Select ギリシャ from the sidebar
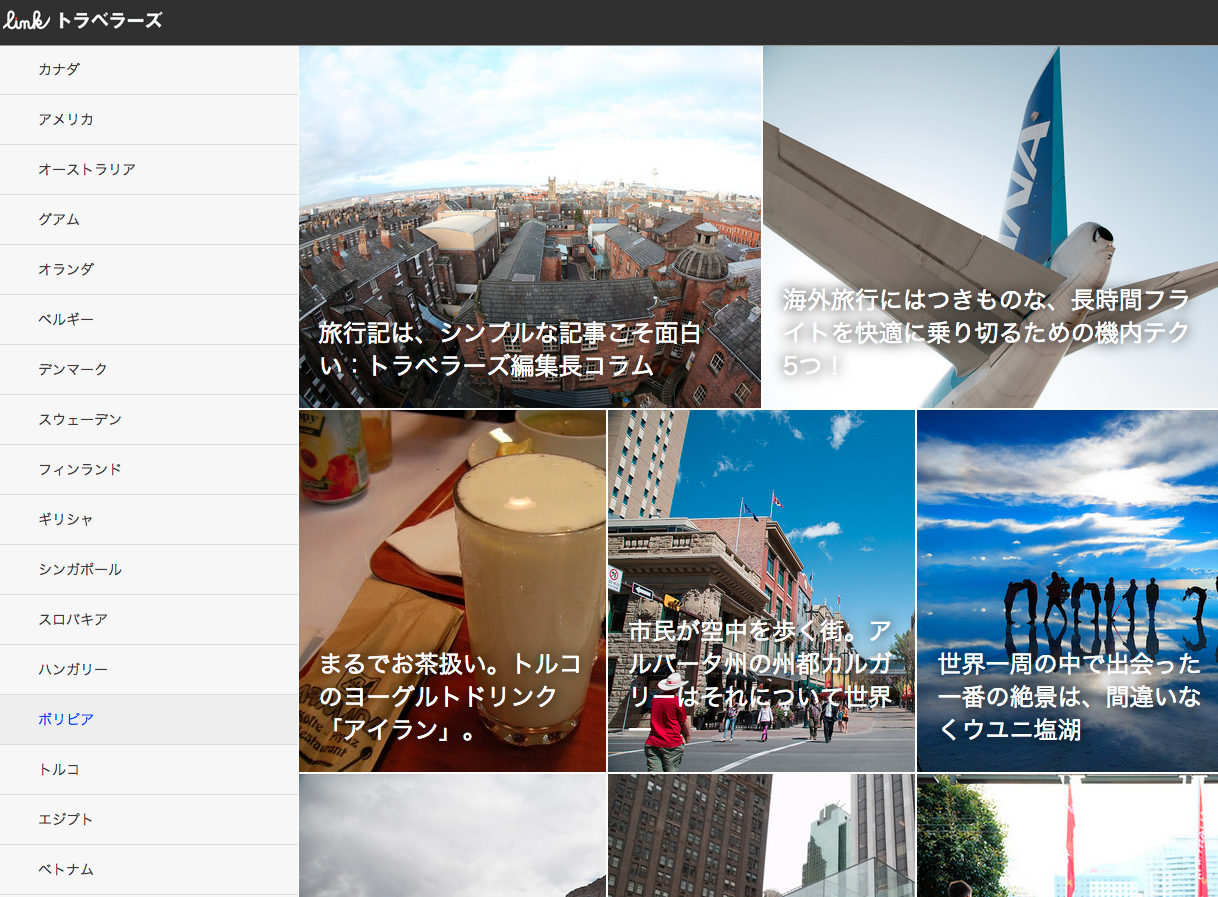The width and height of the screenshot is (1218, 897). click(x=66, y=520)
